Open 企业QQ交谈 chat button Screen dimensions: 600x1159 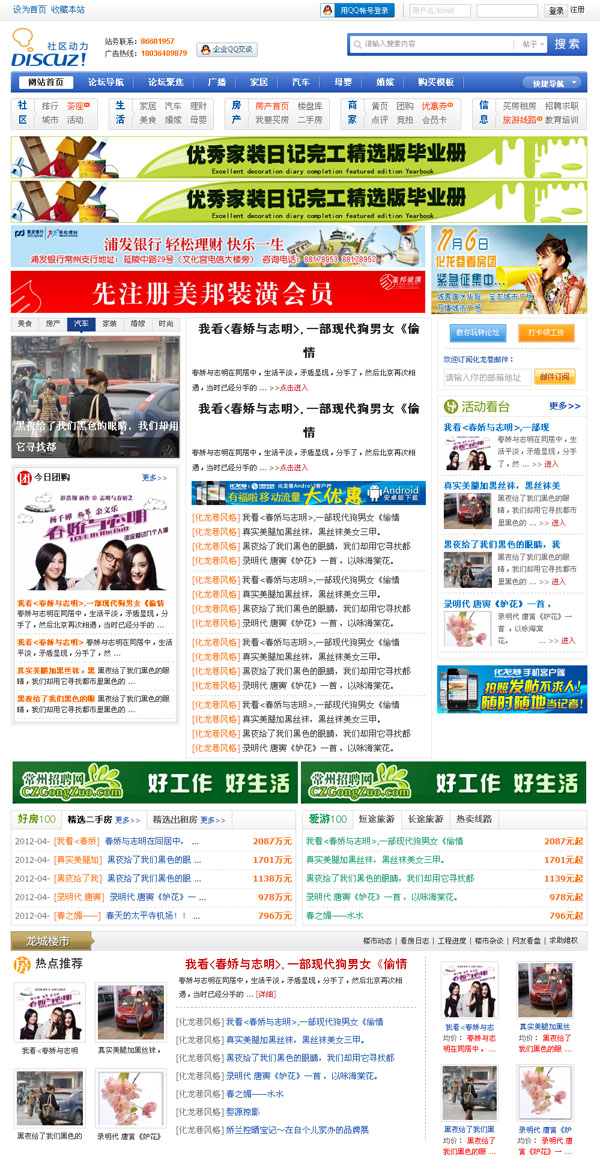225,49
